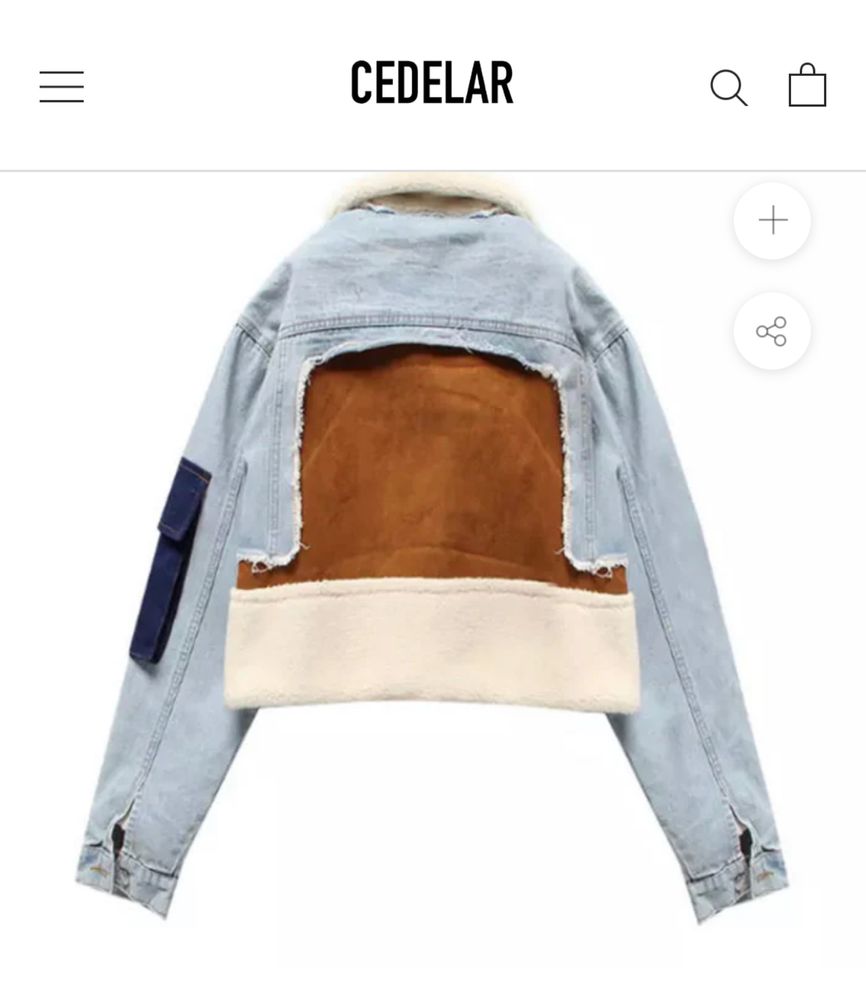
Task: Zoom the jacket photo with the plus button
Action: pos(772,221)
